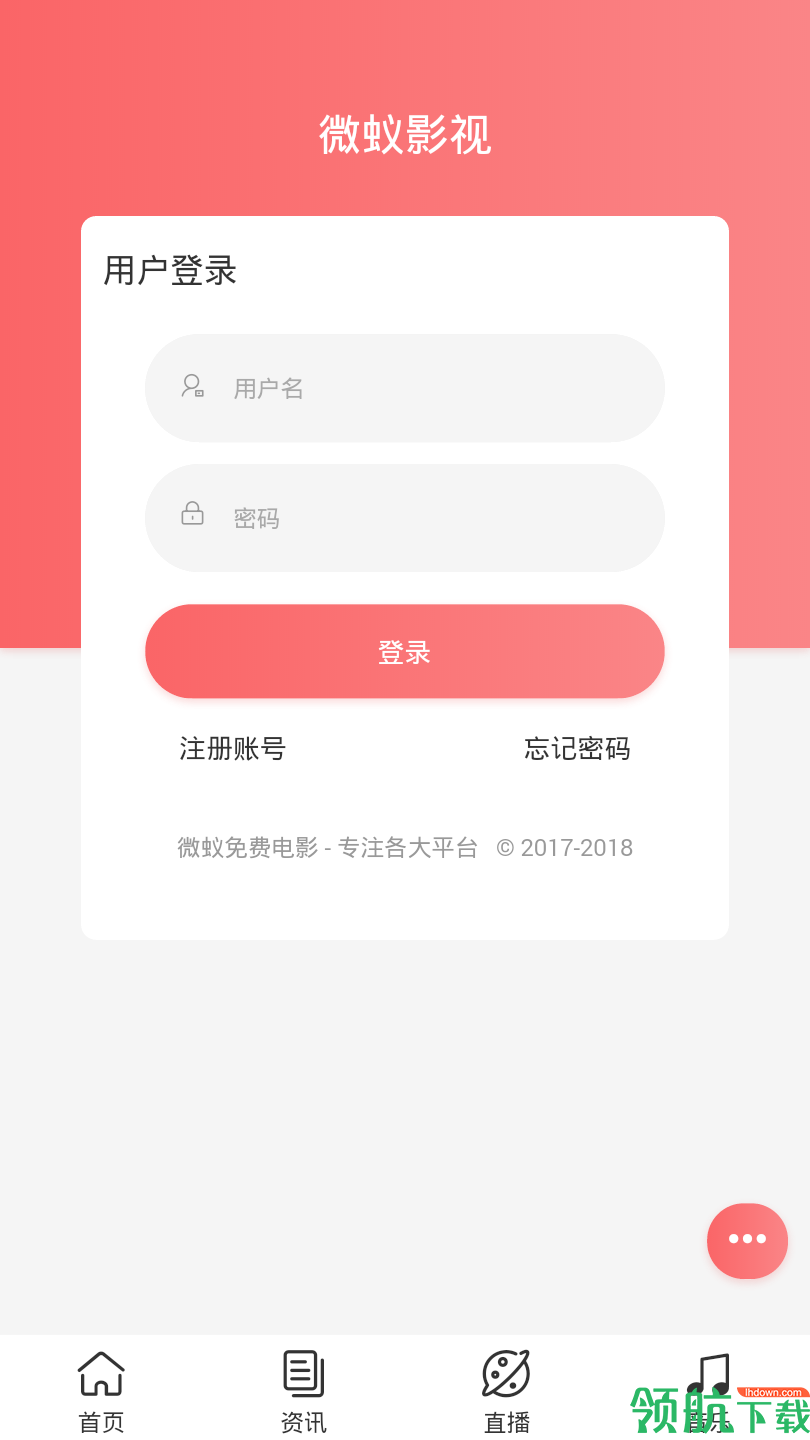Open the floating three-dots action button
The height and width of the screenshot is (1440, 810).
point(747,1240)
